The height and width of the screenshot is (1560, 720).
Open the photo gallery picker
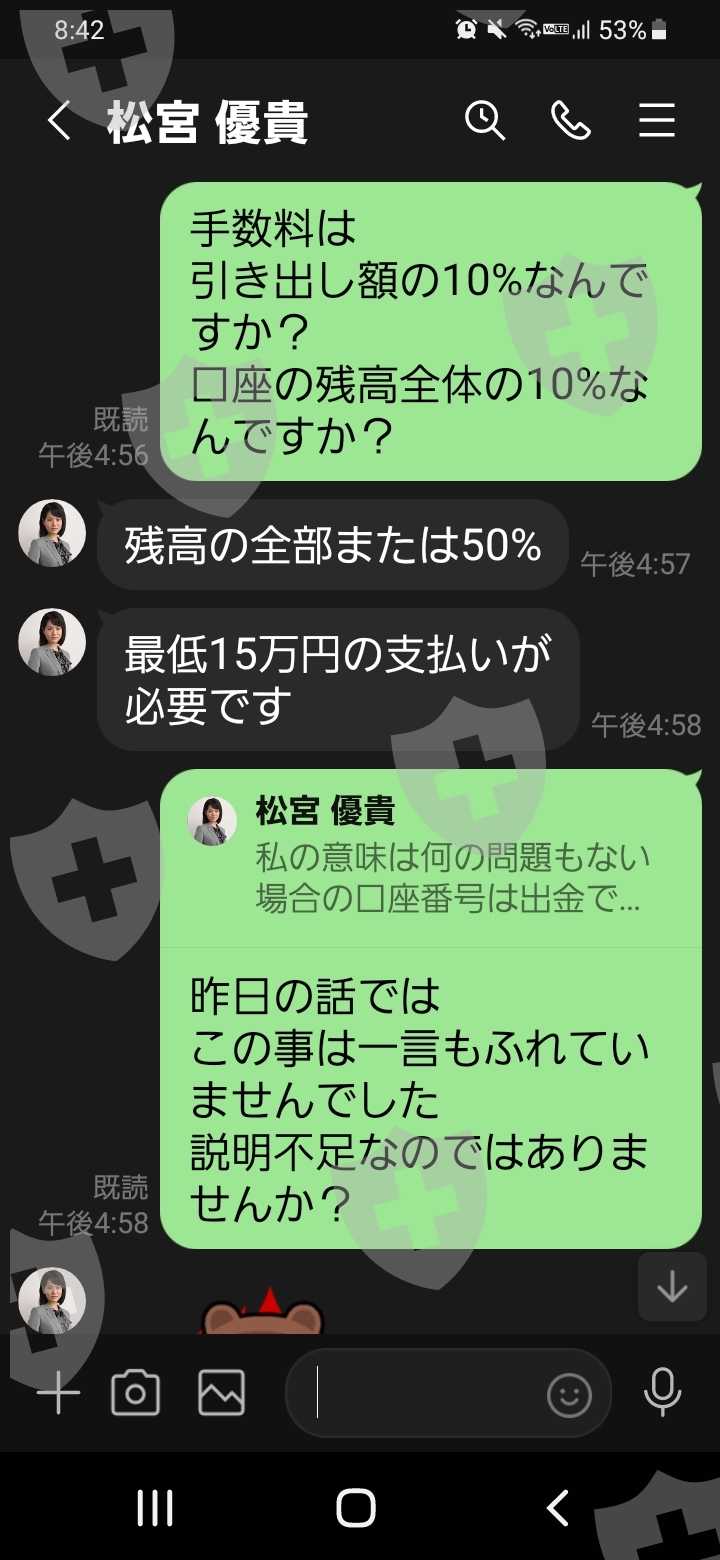222,1392
